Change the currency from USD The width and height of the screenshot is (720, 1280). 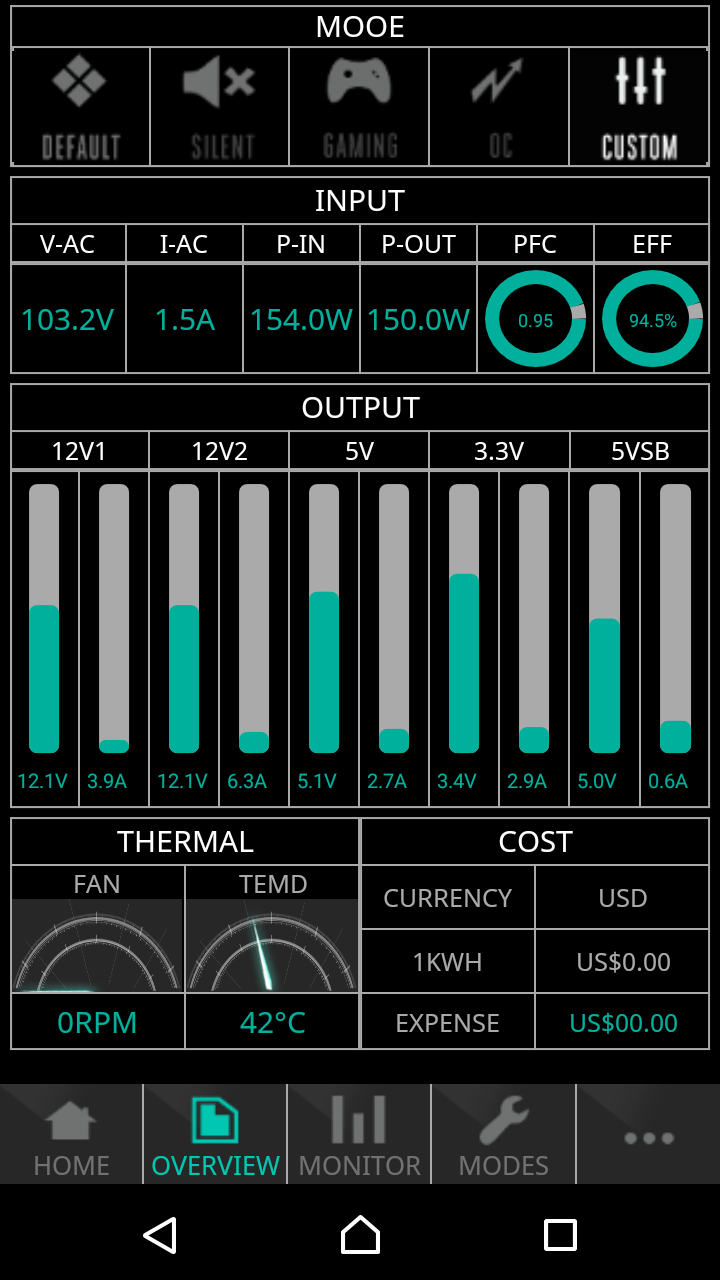pyautogui.click(x=622, y=898)
